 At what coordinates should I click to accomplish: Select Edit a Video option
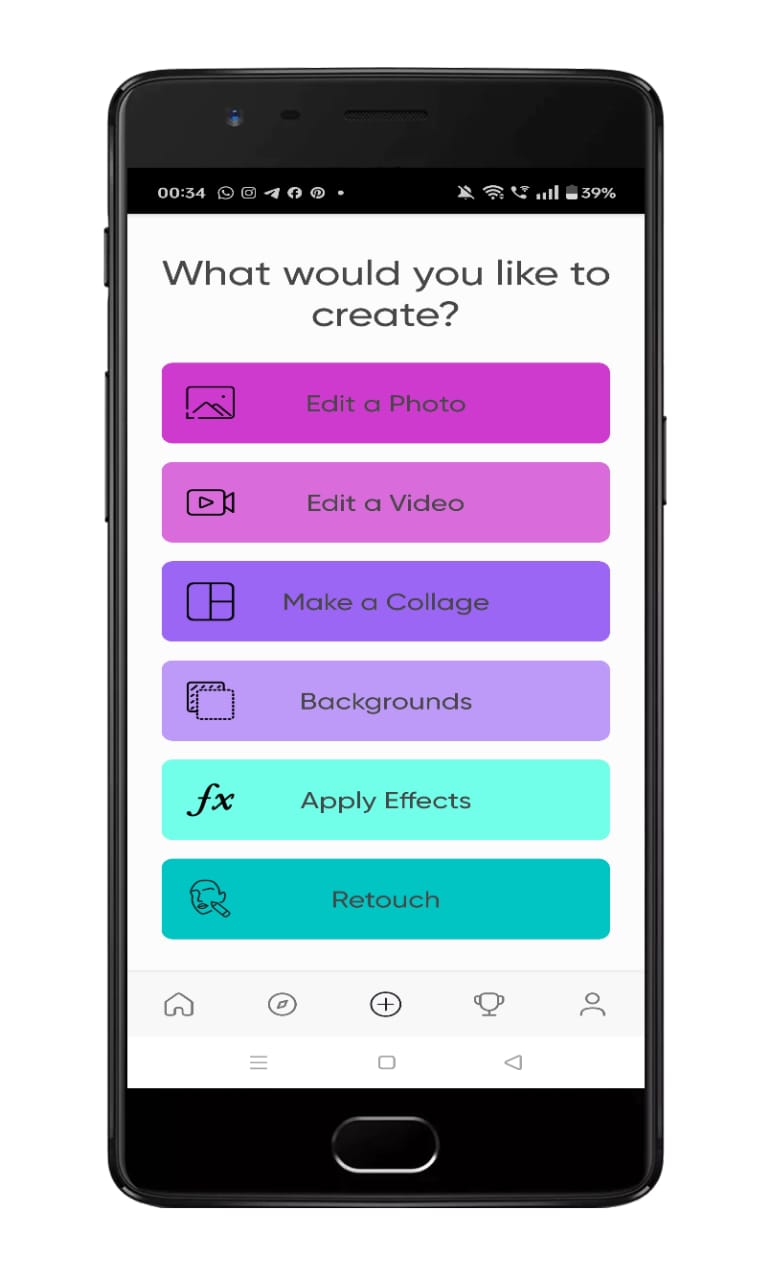[x=385, y=502]
